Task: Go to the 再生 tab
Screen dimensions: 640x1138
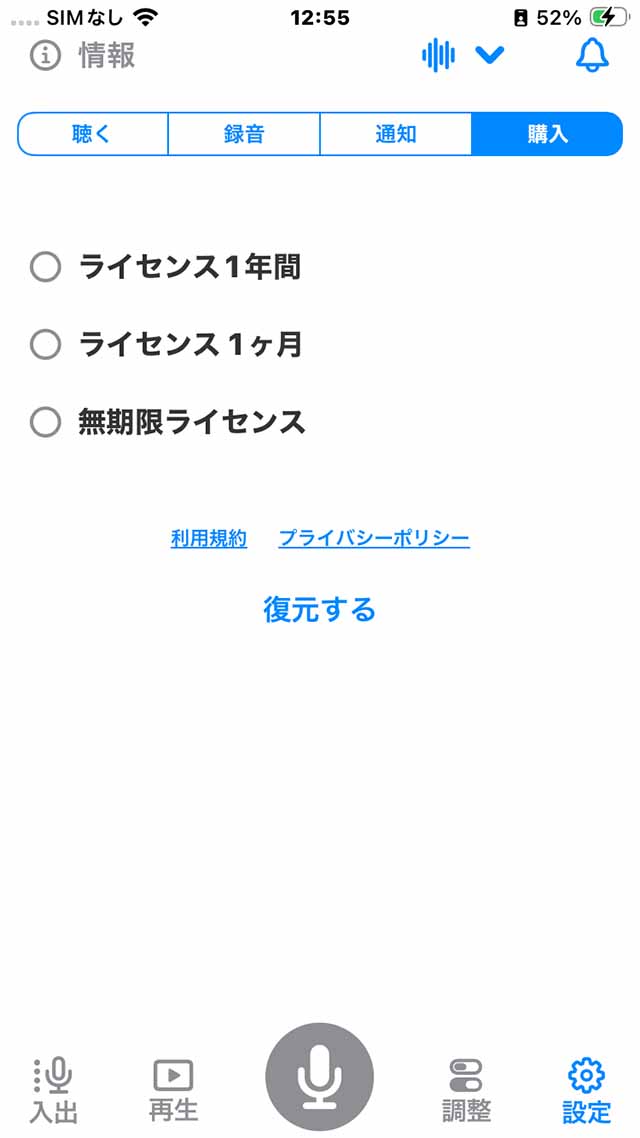Action: click(x=173, y=1090)
